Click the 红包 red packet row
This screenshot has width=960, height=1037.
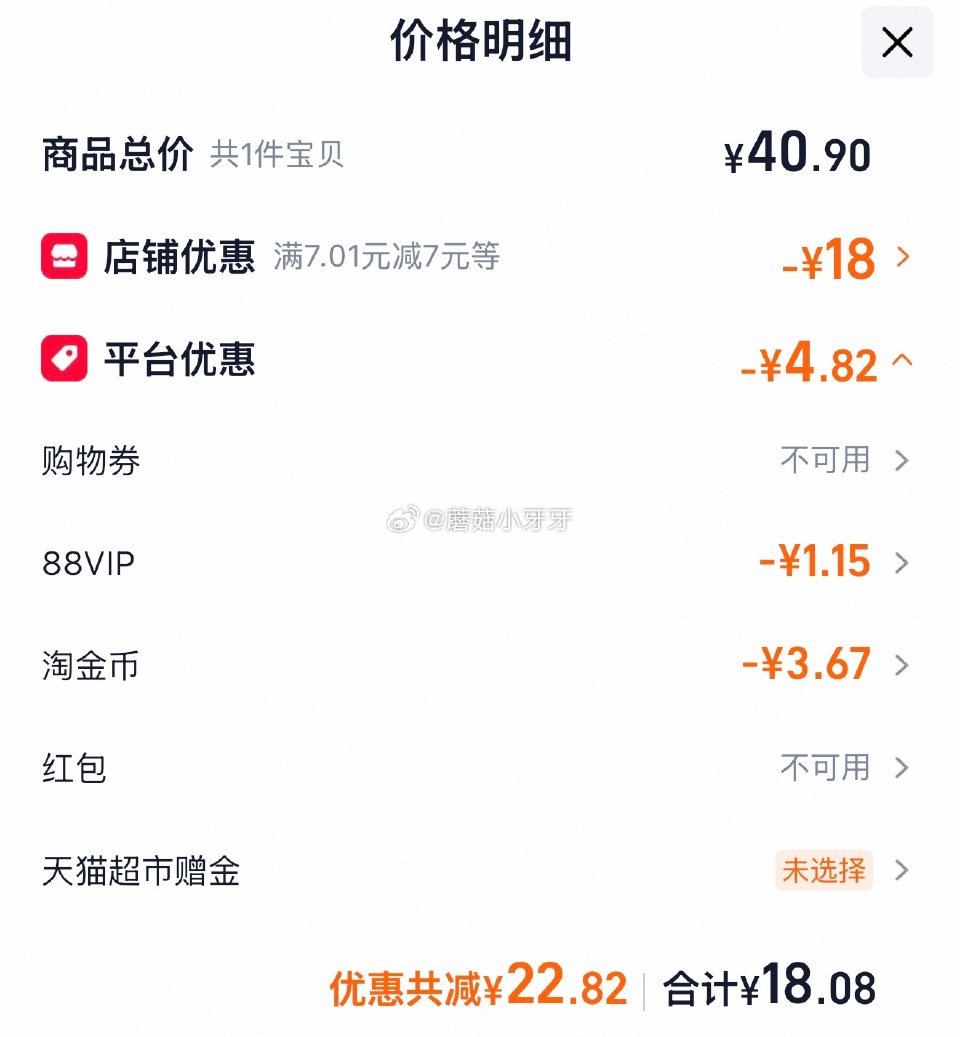tap(480, 767)
